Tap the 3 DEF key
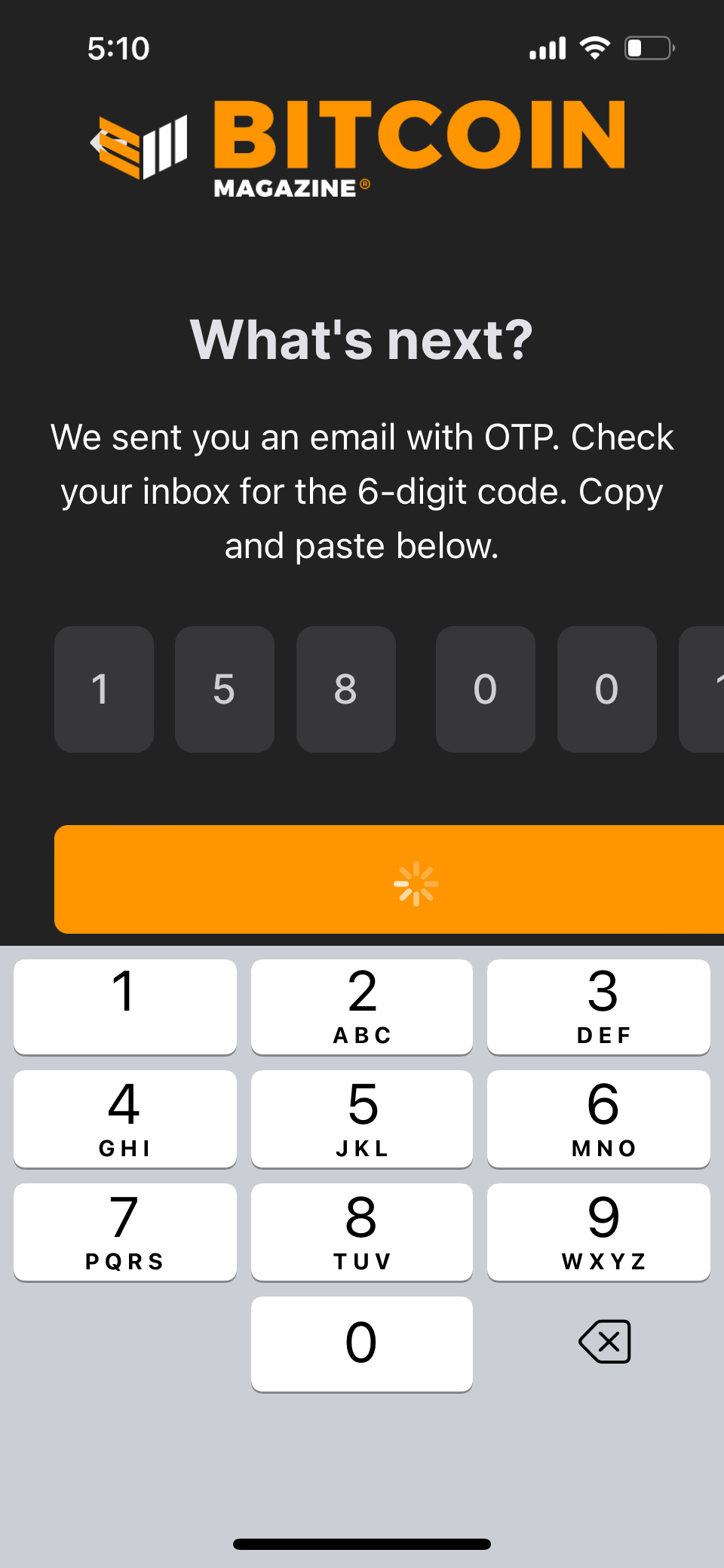The width and height of the screenshot is (724, 1568). click(599, 1006)
